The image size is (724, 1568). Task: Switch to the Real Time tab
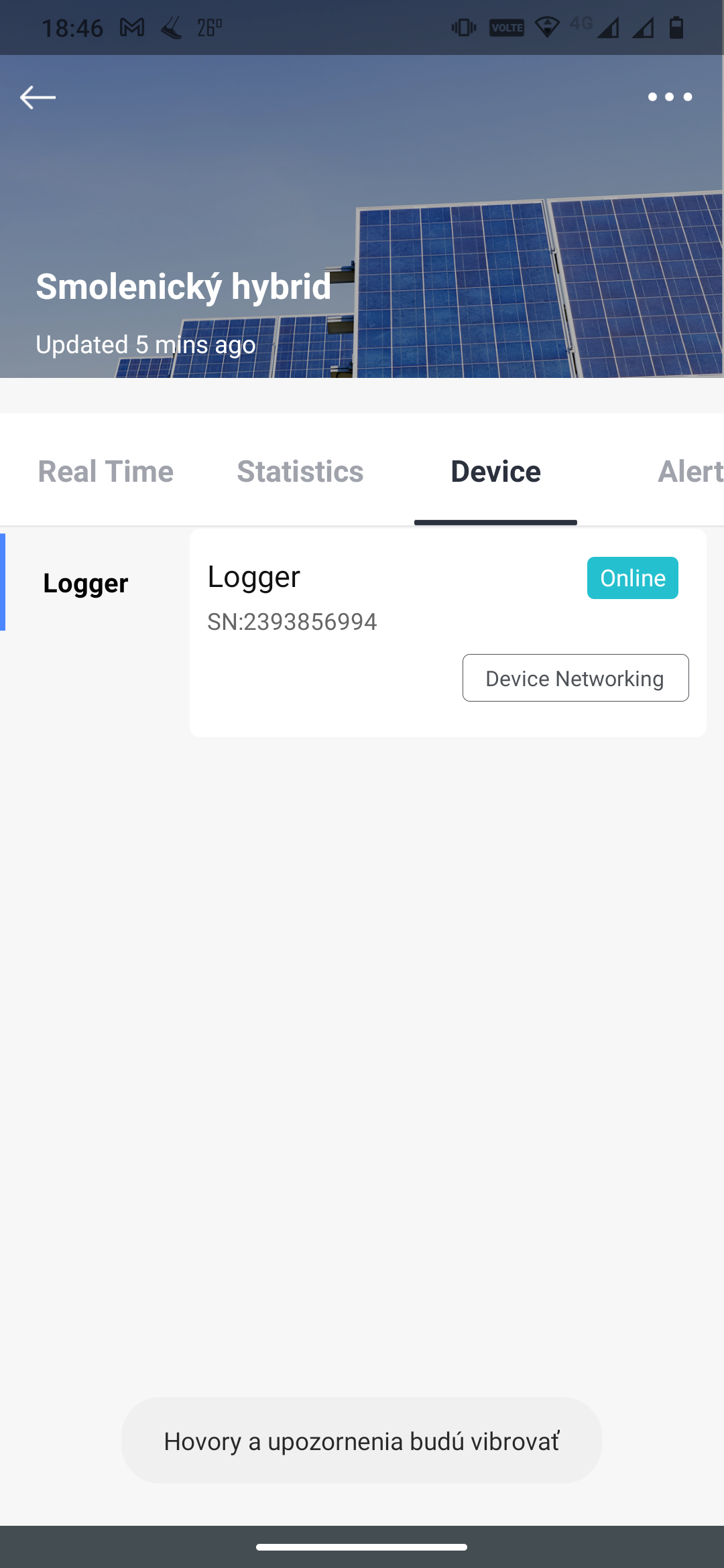105,471
